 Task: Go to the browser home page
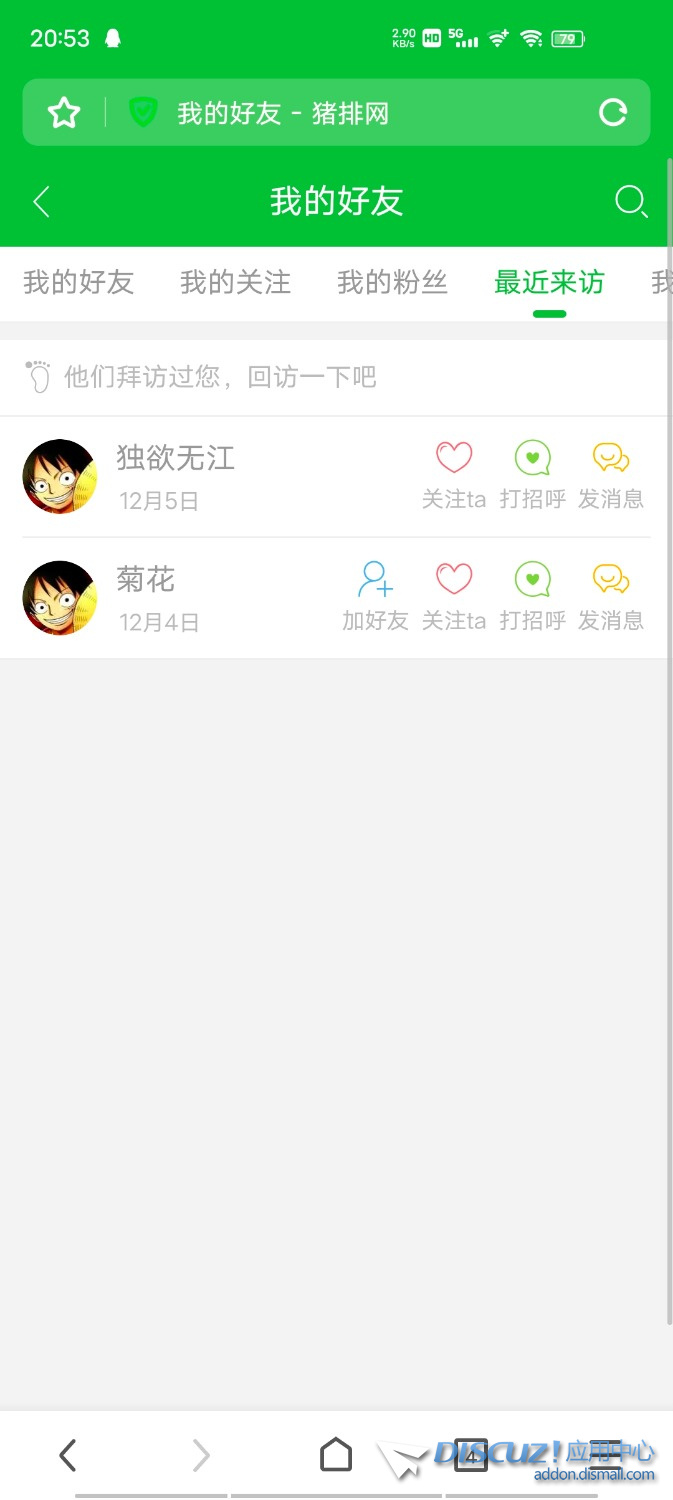pyautogui.click(x=336, y=1455)
